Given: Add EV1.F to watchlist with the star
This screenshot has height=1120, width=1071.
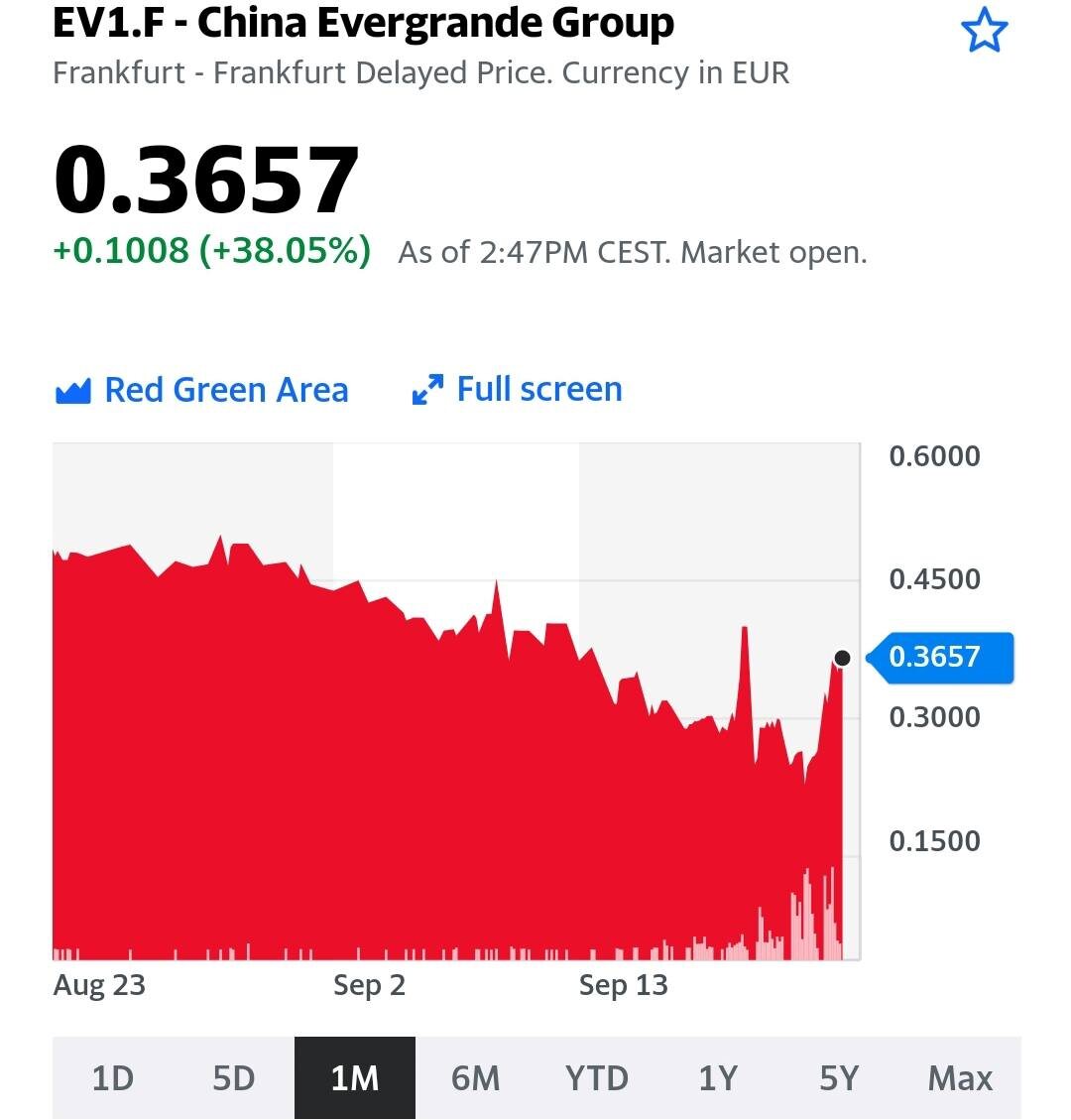Looking at the screenshot, I should 984,32.
